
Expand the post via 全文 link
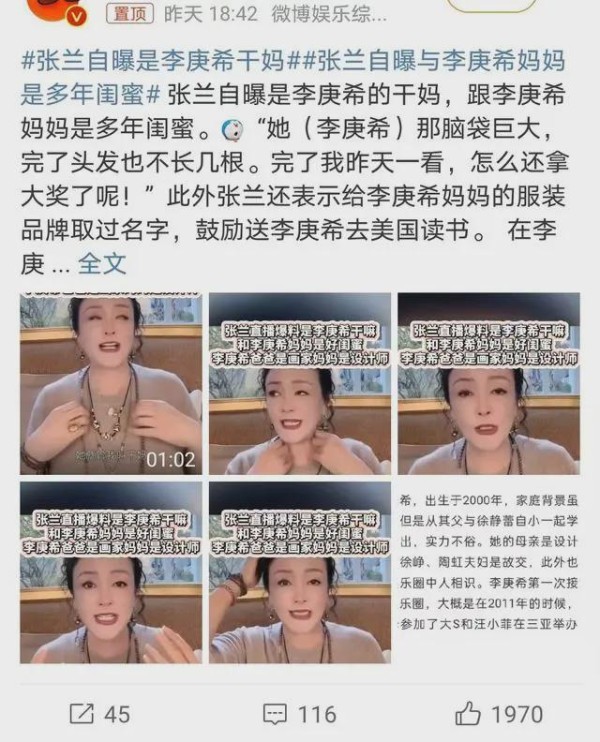pyautogui.click(x=103, y=264)
